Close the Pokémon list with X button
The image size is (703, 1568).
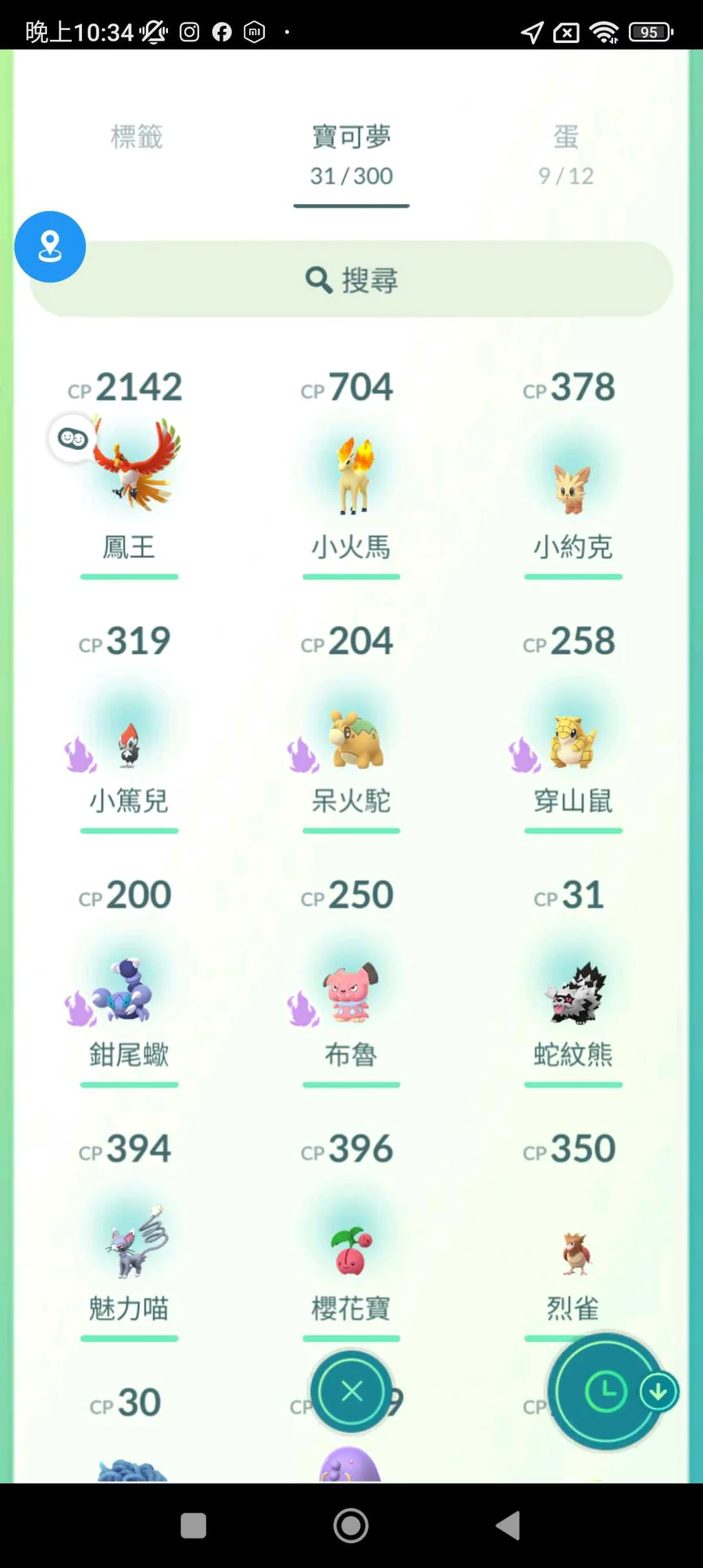[351, 1391]
